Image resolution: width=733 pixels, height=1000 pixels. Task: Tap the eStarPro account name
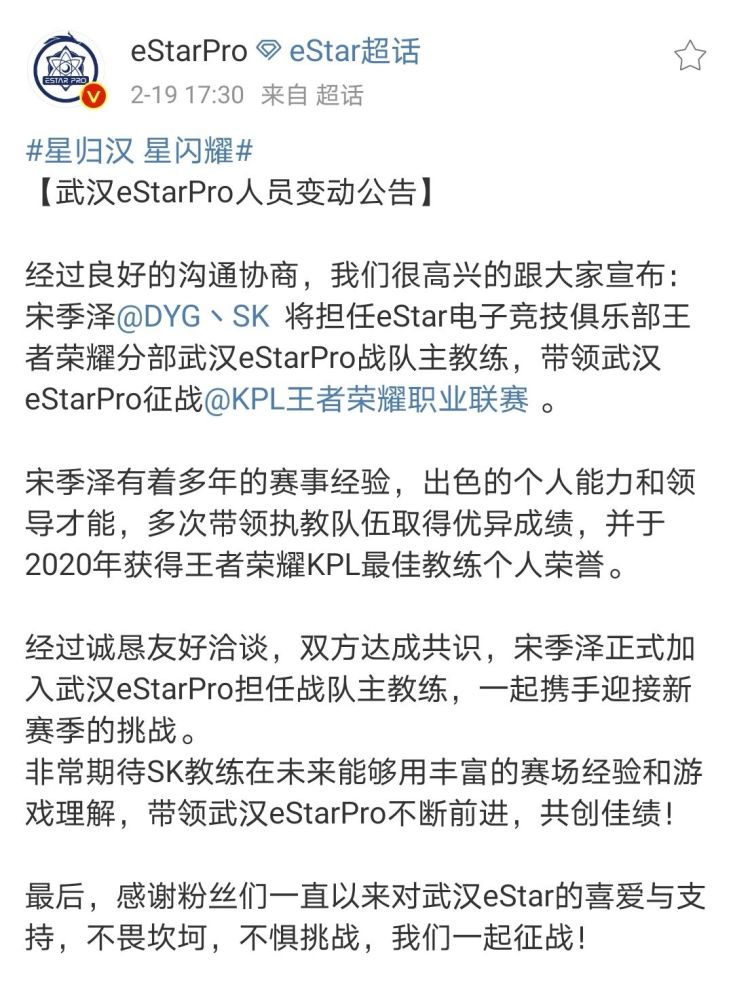187,52
